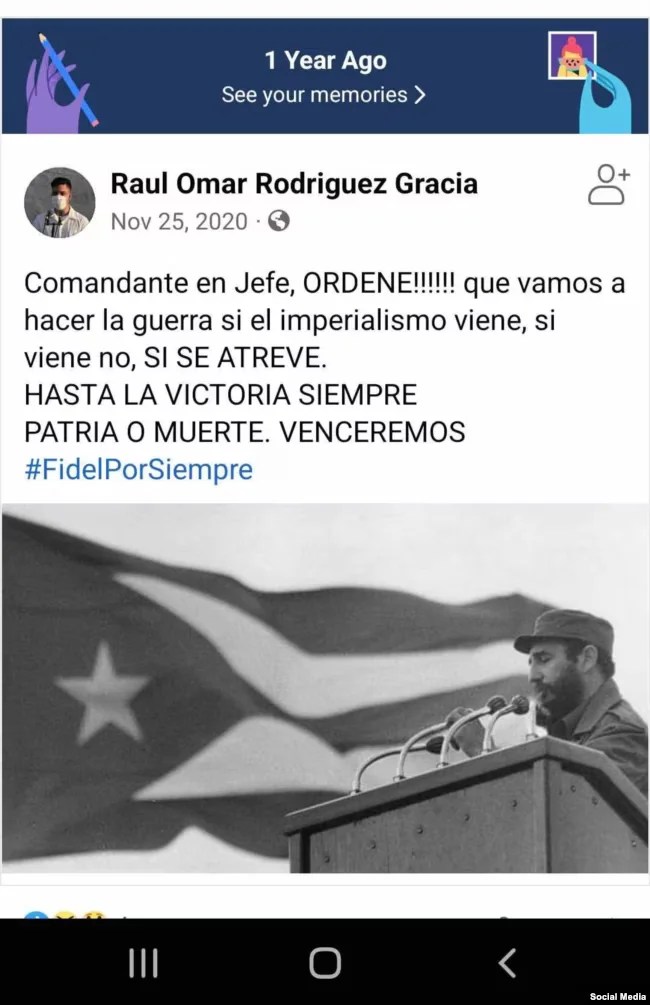Send a friend request via add-person icon
The height and width of the screenshot is (1005, 650).
coord(607,185)
